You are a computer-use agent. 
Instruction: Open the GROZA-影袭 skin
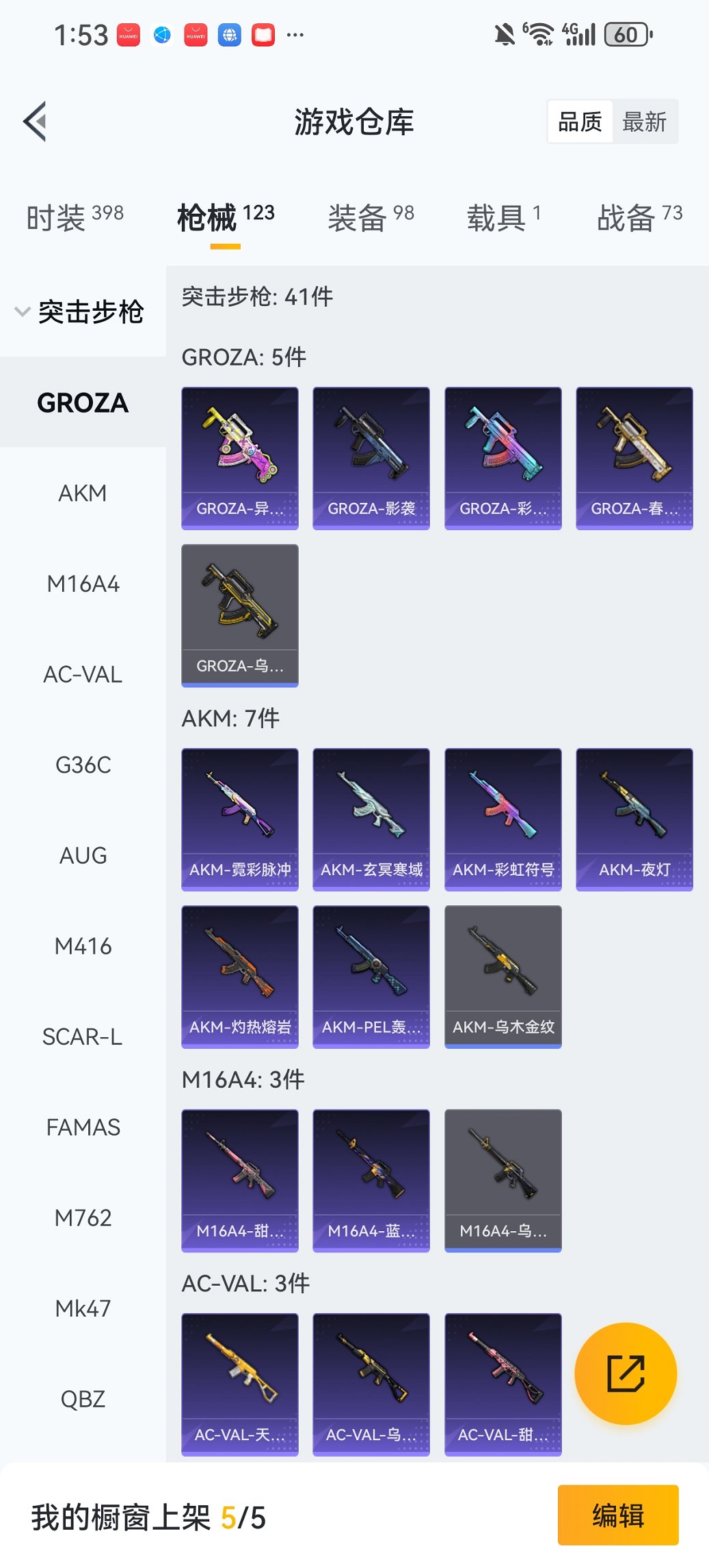(x=371, y=458)
